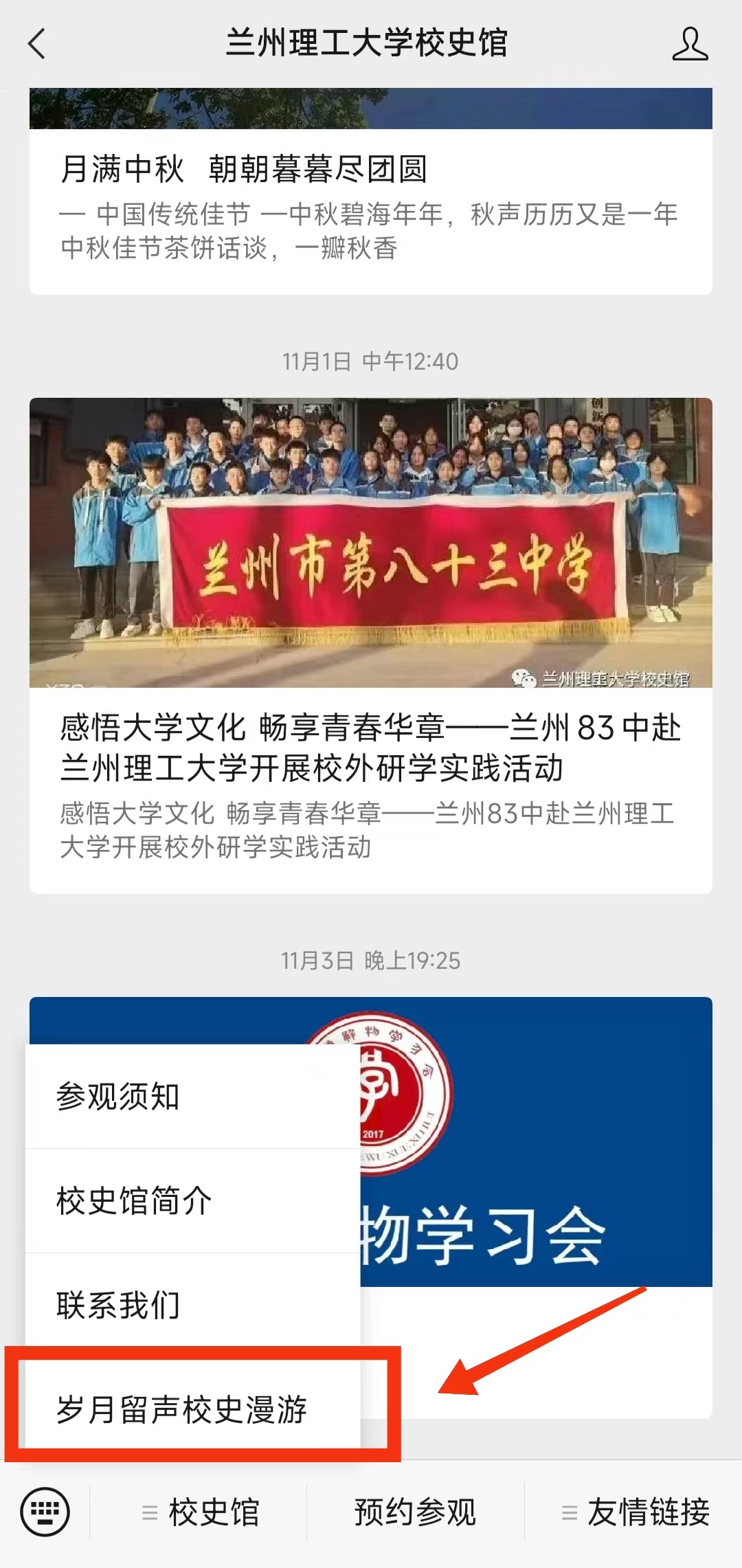Image resolution: width=742 pixels, height=1568 pixels.
Task: Choose 联系我们 in the popup menu
Action: (x=192, y=1305)
